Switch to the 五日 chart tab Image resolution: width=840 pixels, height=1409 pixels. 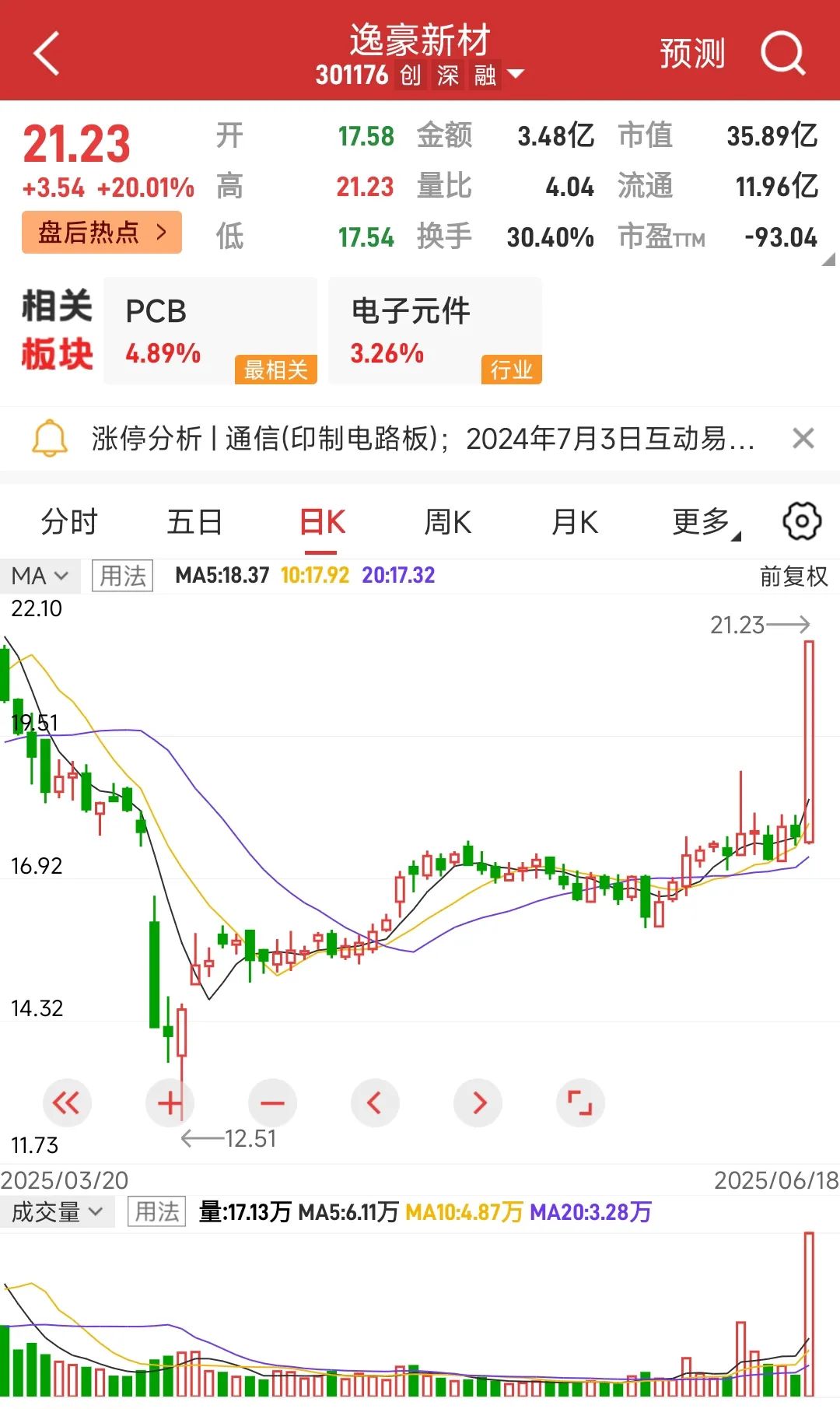[194, 522]
